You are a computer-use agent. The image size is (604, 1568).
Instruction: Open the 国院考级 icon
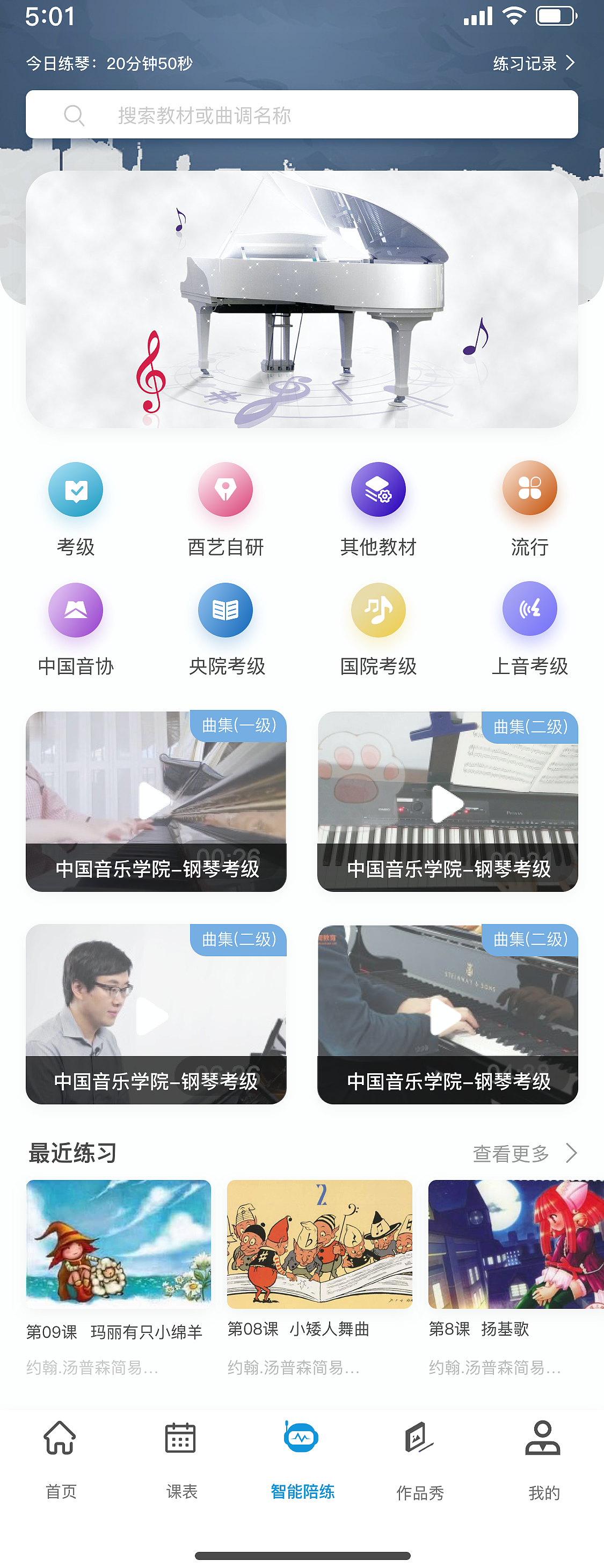pyautogui.click(x=377, y=609)
